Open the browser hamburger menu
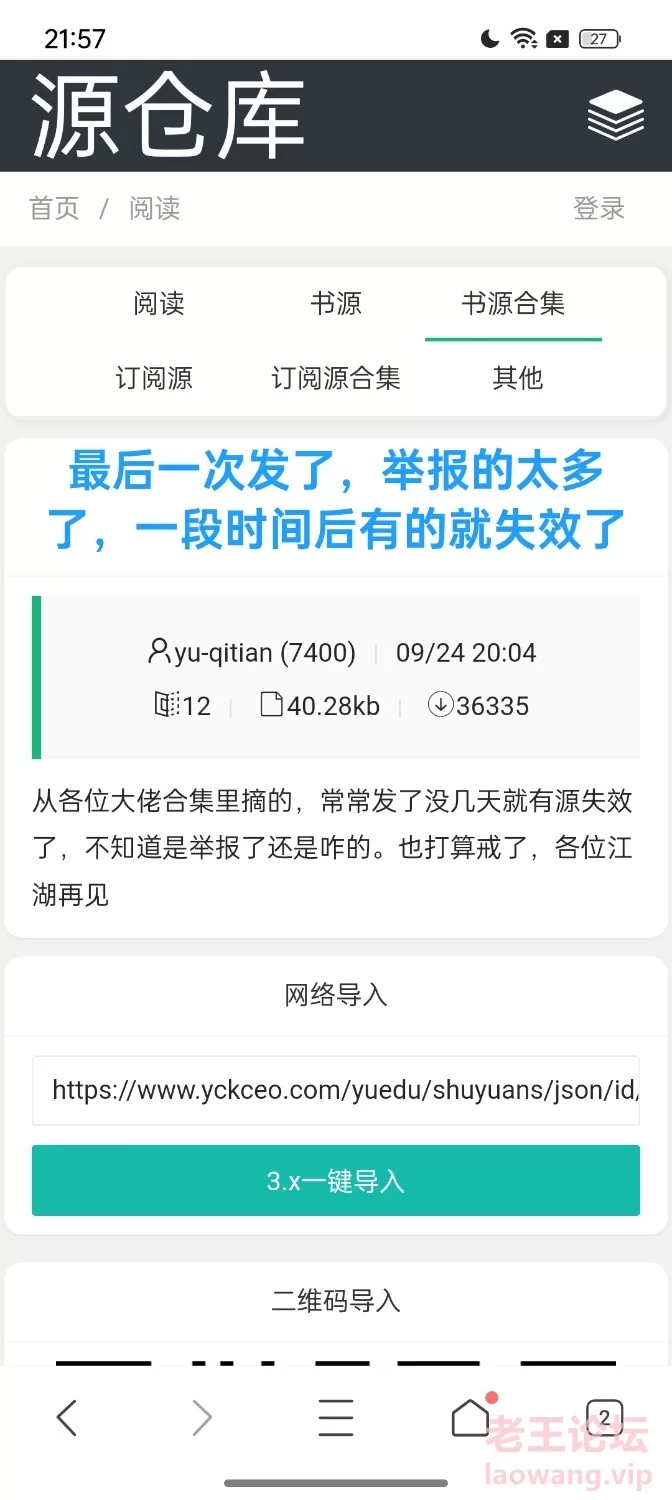Image resolution: width=672 pixels, height=1500 pixels. [336, 1417]
